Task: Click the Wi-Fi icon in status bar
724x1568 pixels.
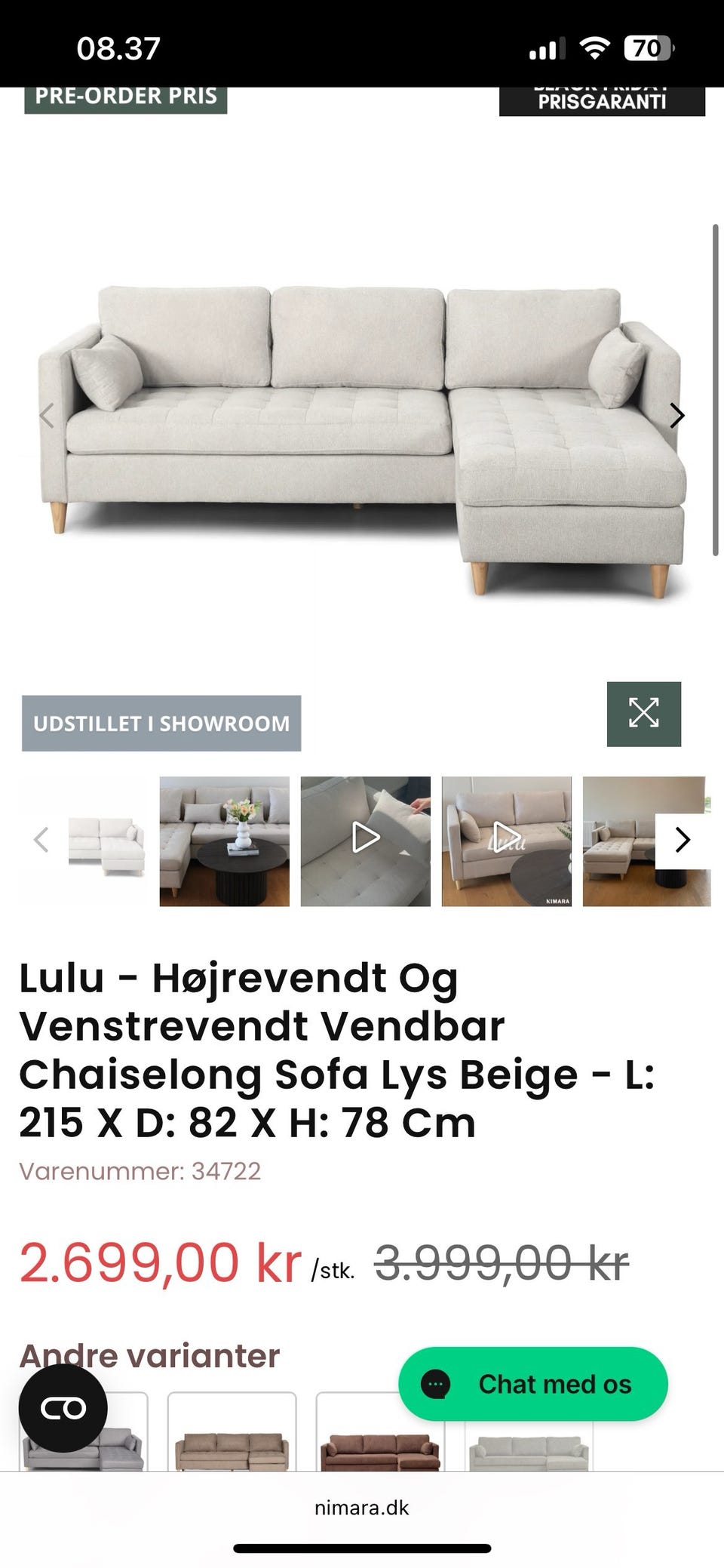Action: [x=595, y=48]
